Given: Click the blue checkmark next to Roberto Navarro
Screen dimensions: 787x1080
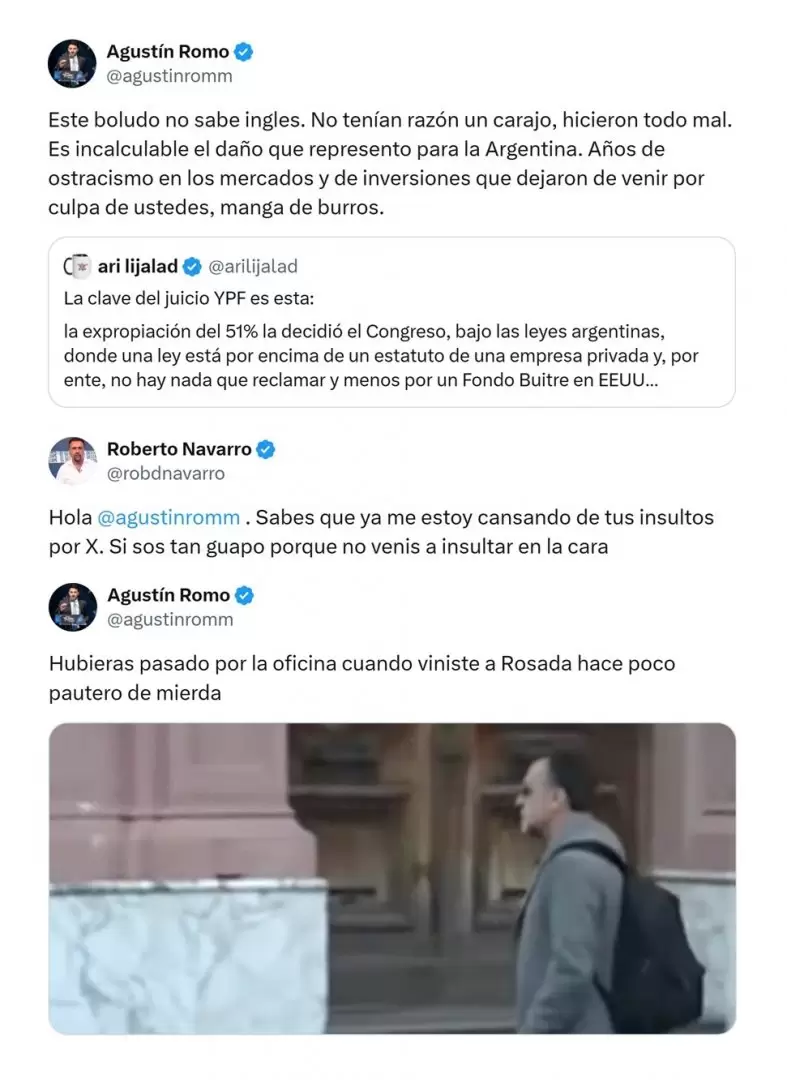Looking at the screenshot, I should click(x=264, y=448).
